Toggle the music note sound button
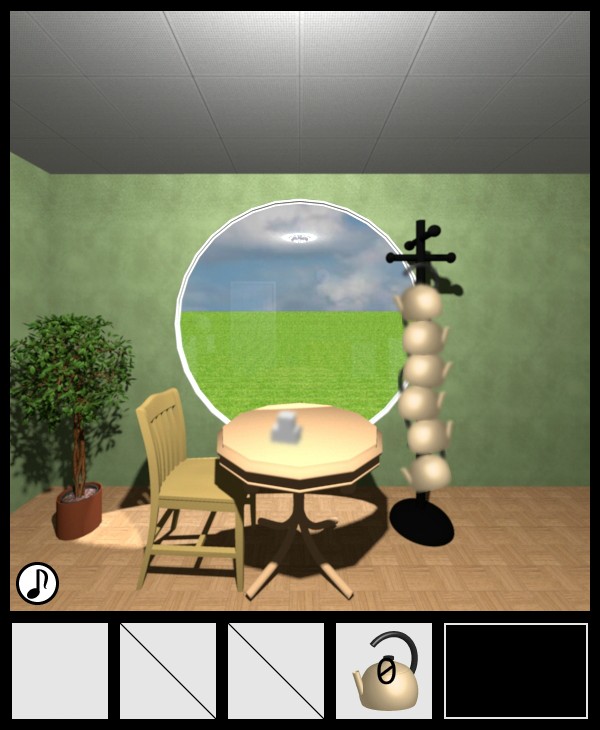The image size is (600, 730). tap(38, 583)
